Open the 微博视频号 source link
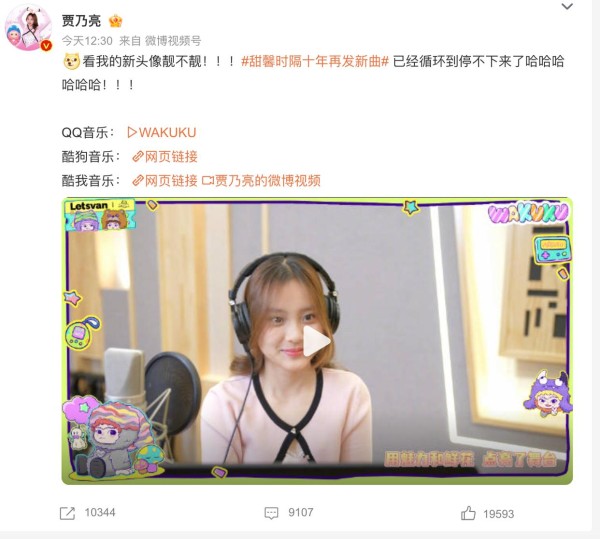 coord(174,41)
